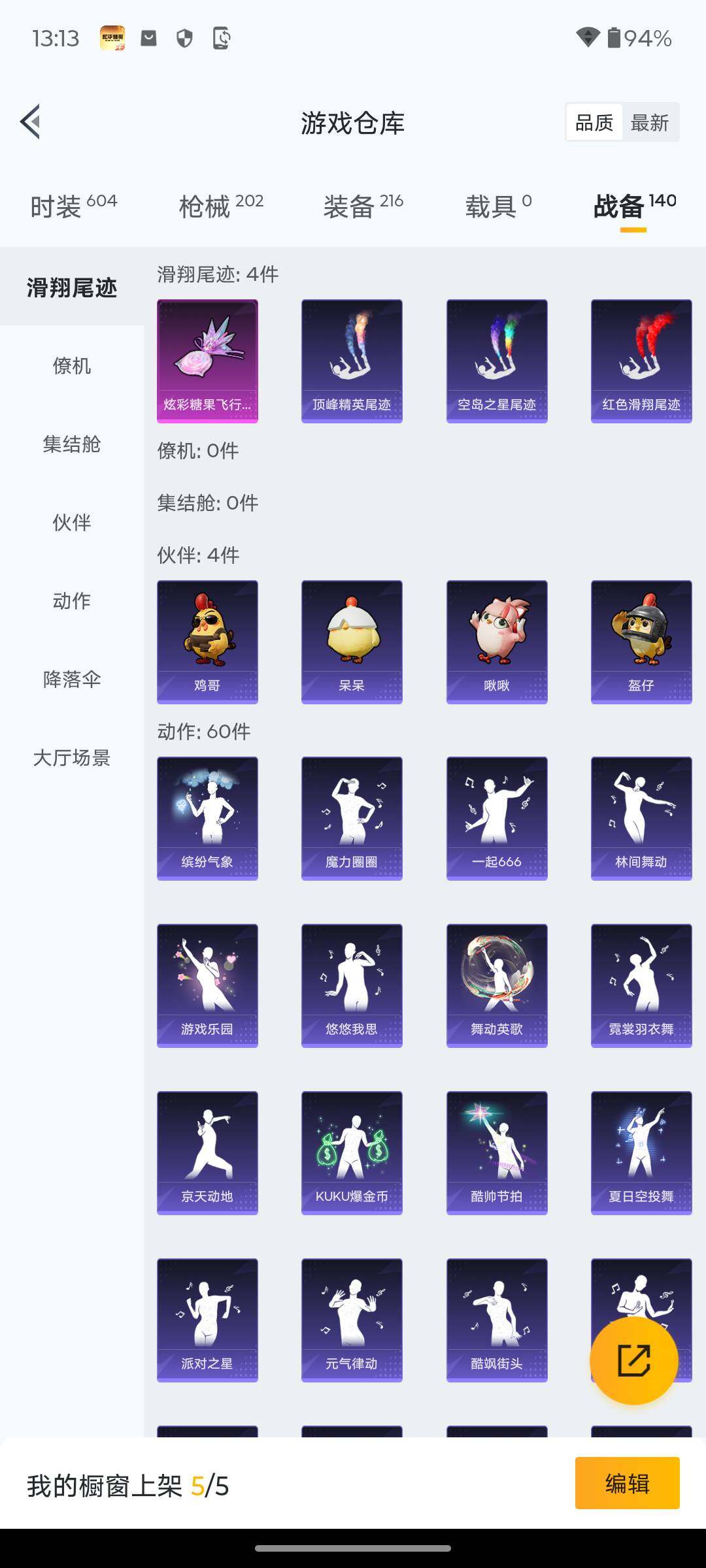
Task: Open the 一起666 emote card
Action: pyautogui.click(x=497, y=818)
